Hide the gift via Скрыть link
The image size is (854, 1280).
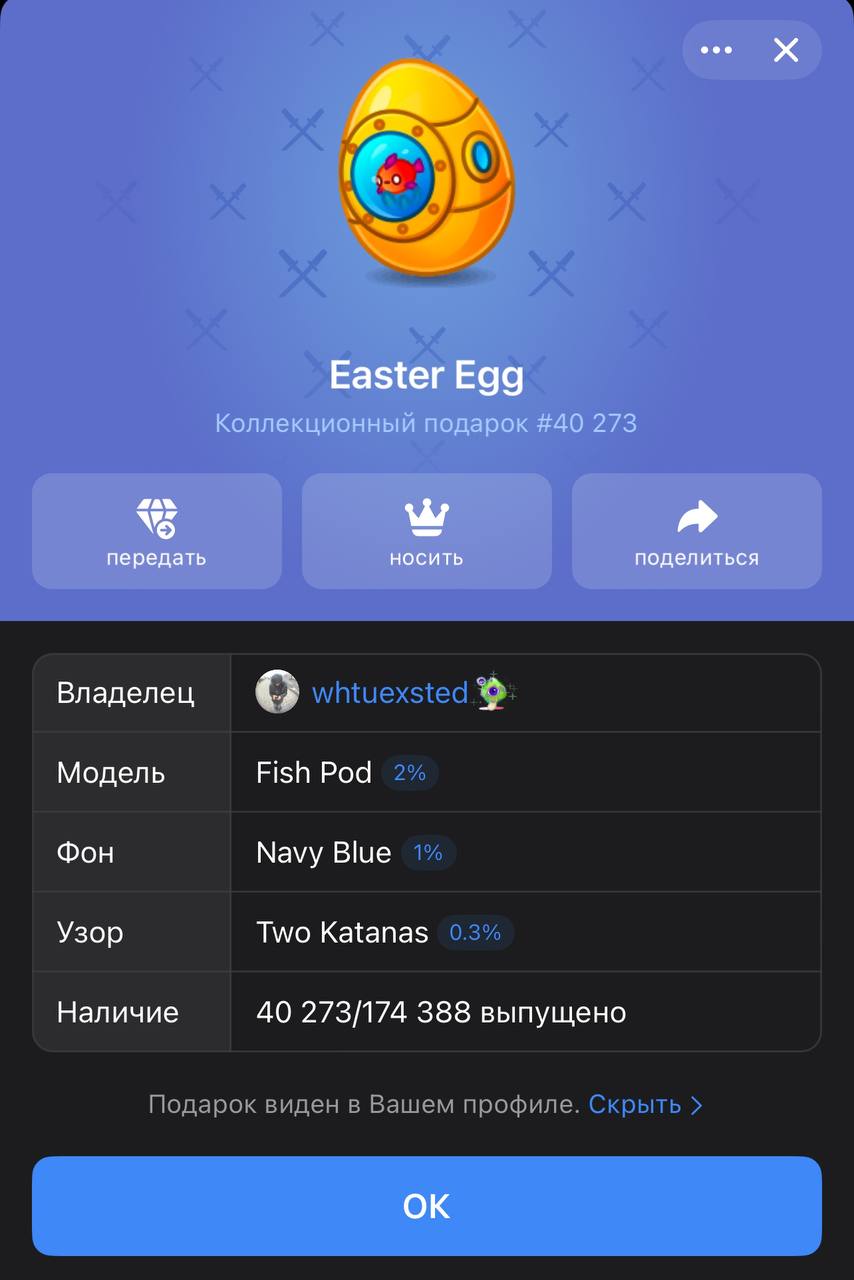pyautogui.click(x=645, y=1104)
